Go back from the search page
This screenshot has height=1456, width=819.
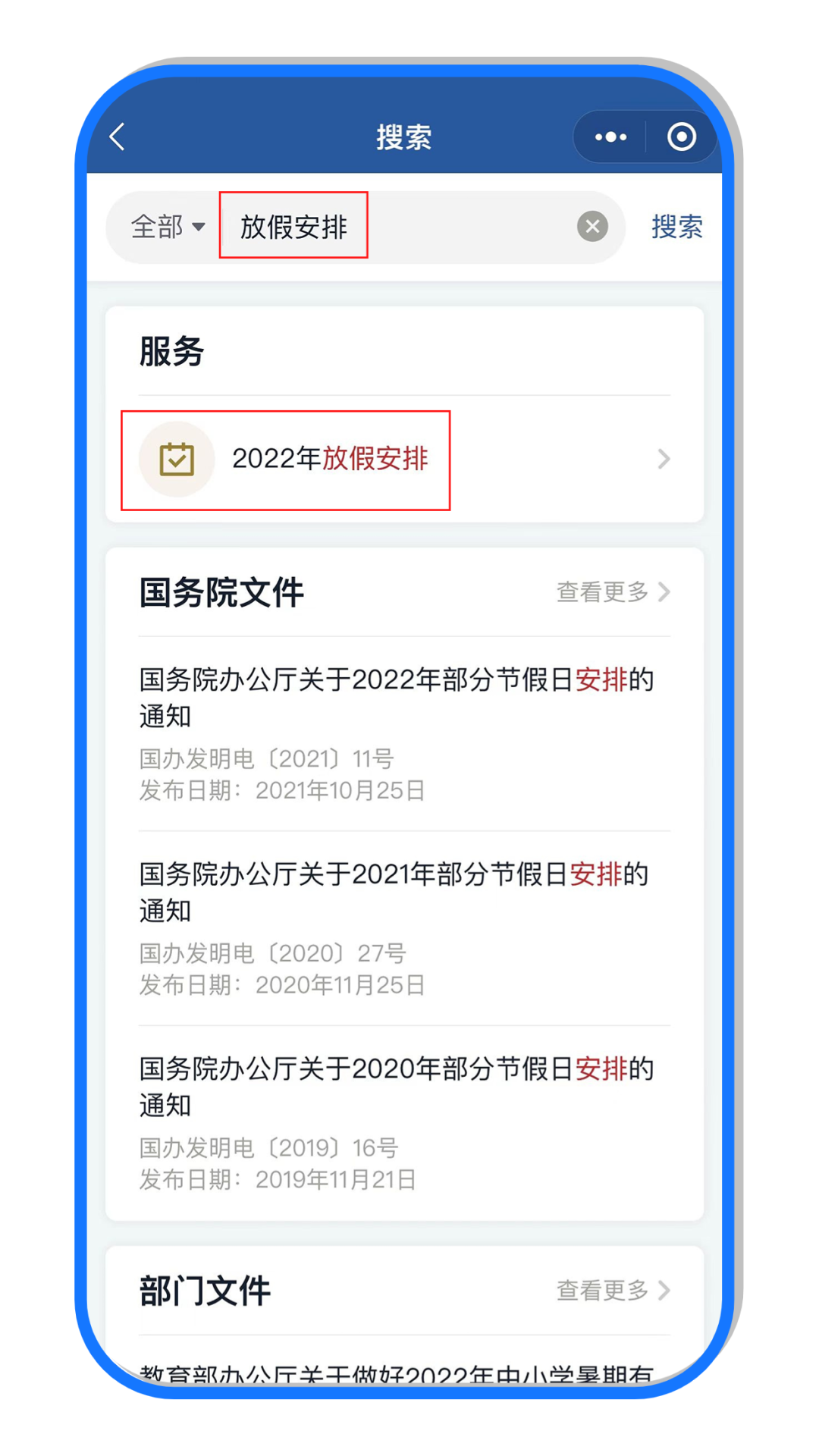point(118,137)
